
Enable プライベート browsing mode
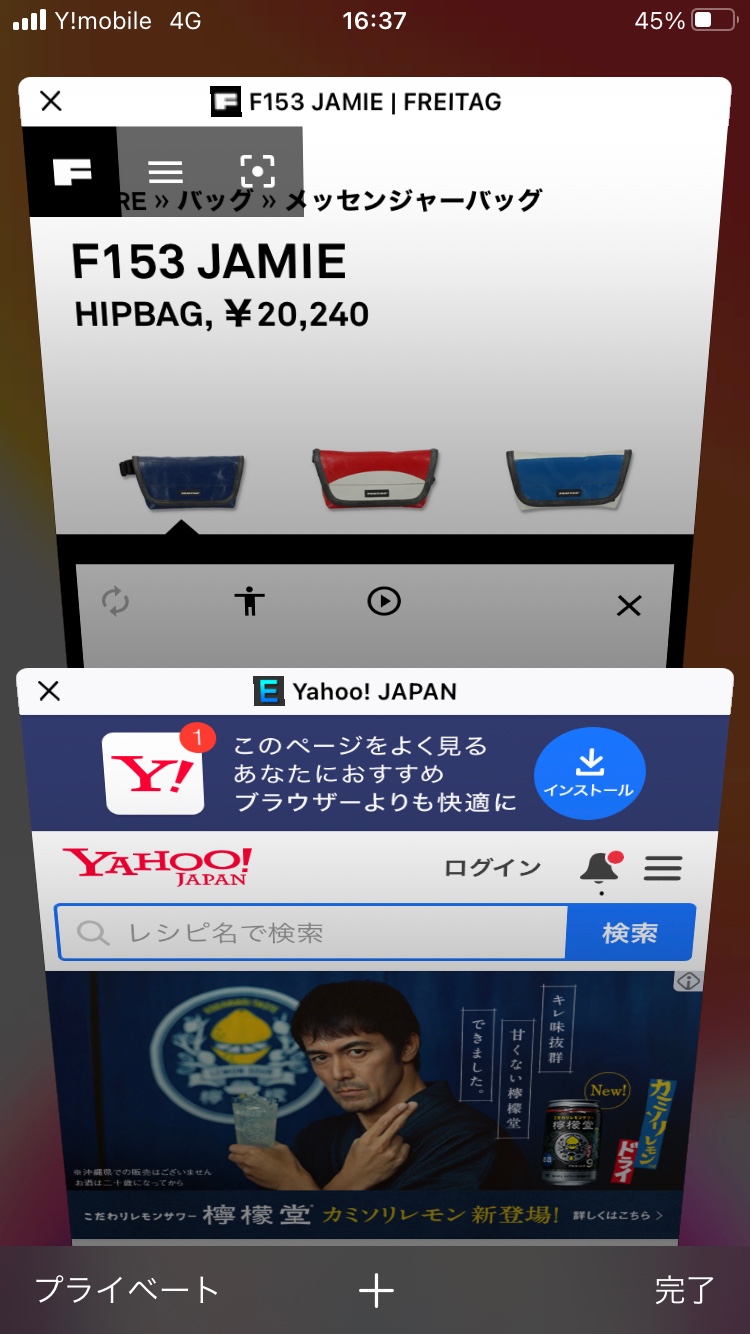tap(127, 1290)
